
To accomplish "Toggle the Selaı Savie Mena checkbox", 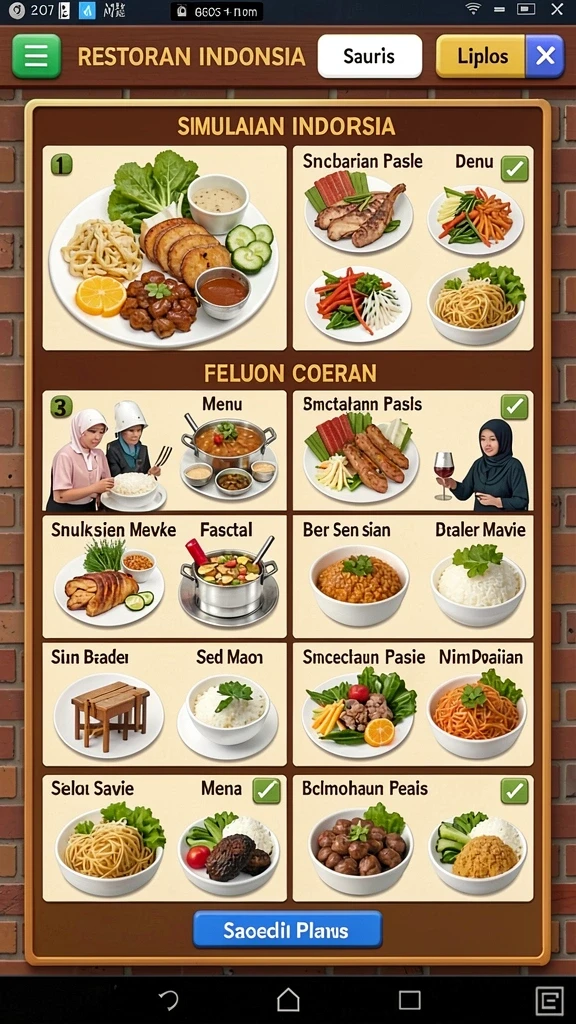I will pyautogui.click(x=266, y=791).
